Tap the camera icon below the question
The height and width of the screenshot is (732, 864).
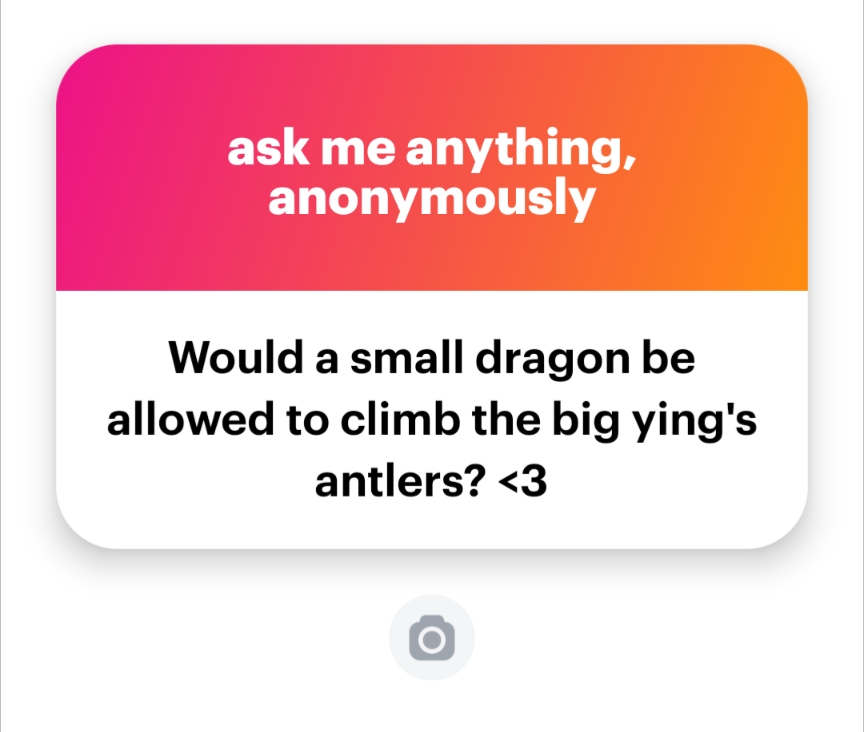tap(432, 638)
